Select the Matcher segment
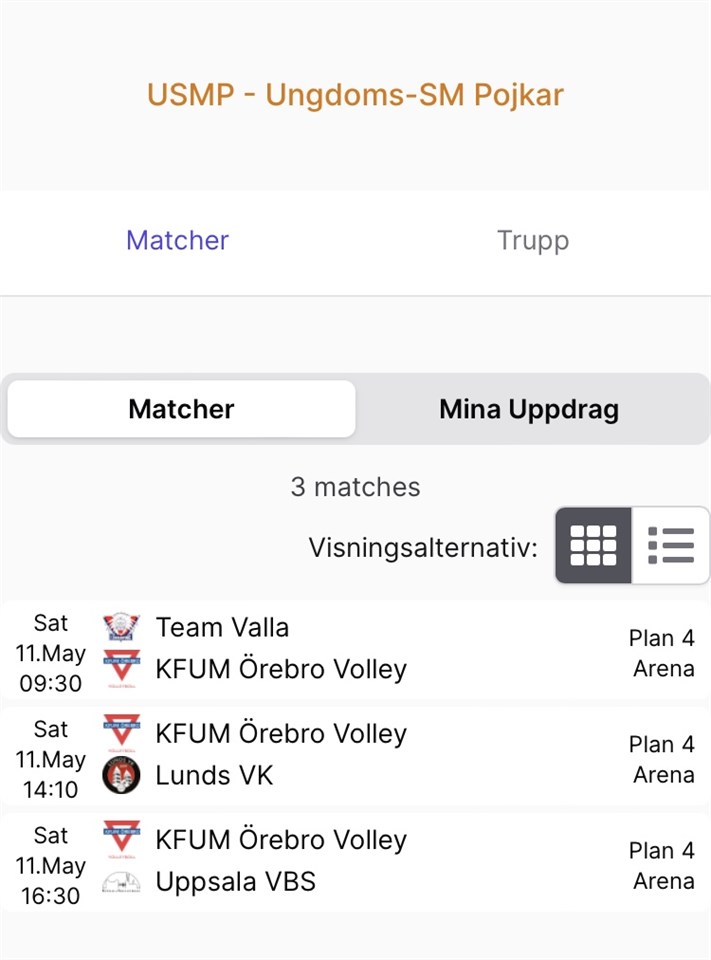The image size is (711, 960). 181,409
